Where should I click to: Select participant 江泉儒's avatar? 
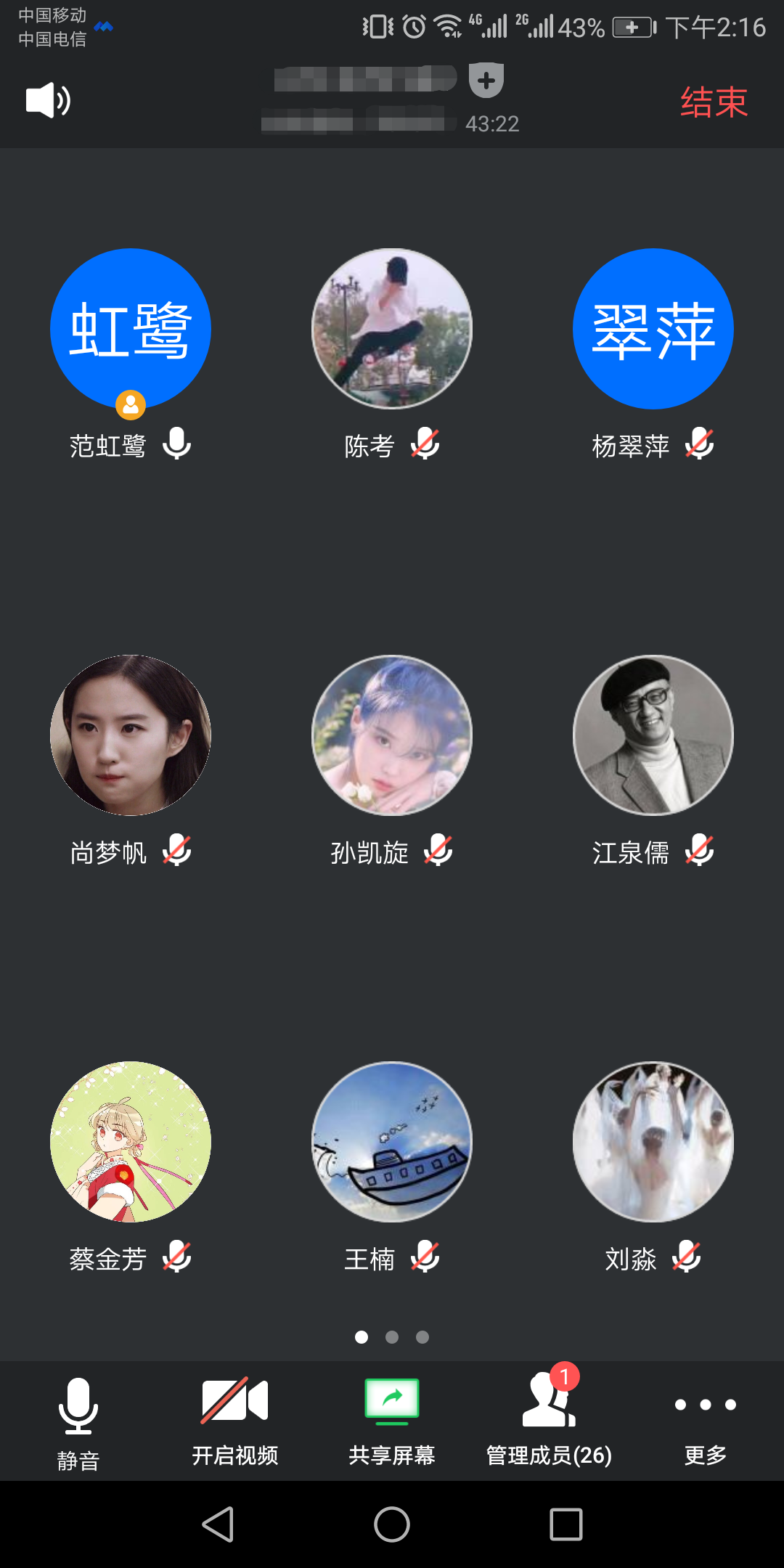point(653,735)
